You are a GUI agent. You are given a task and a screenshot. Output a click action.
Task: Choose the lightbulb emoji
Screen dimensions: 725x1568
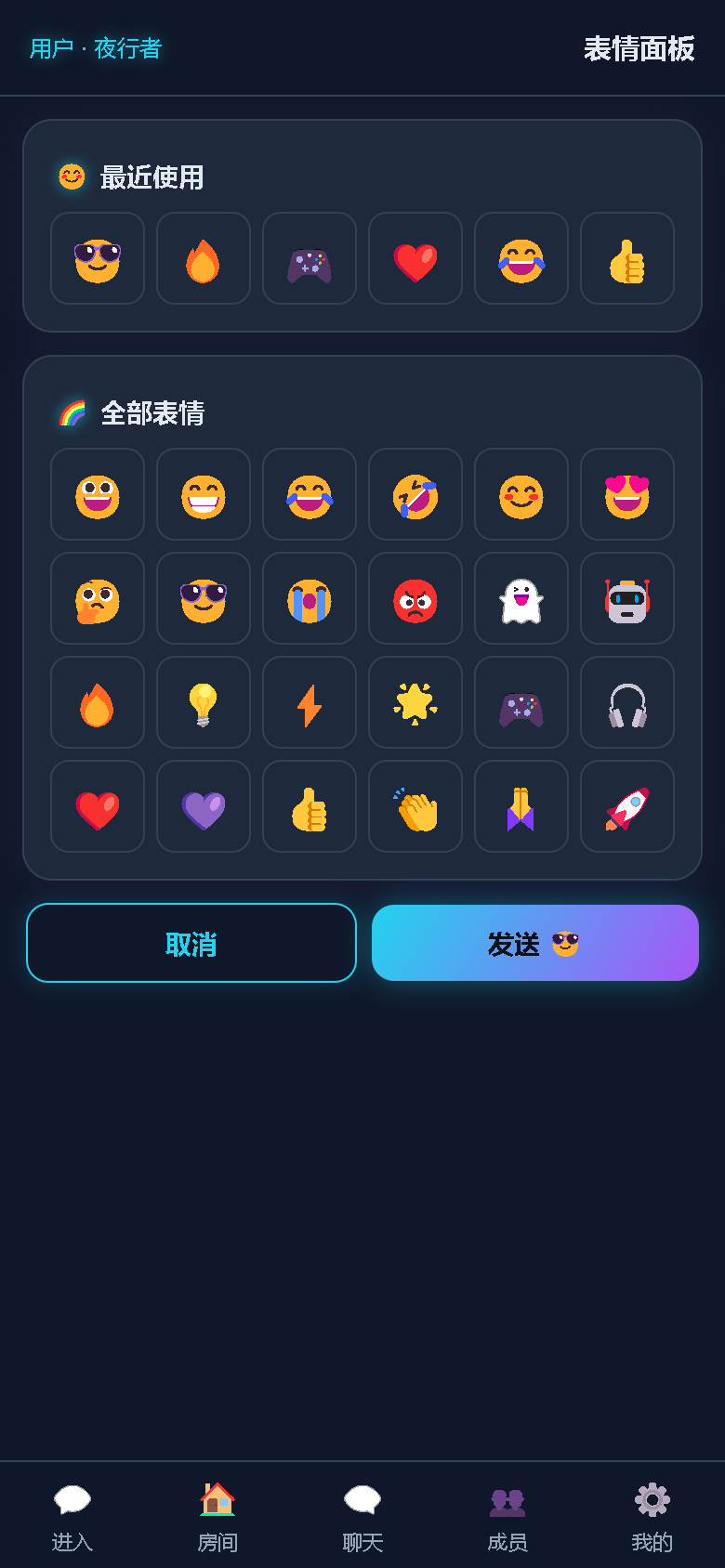[x=204, y=702]
